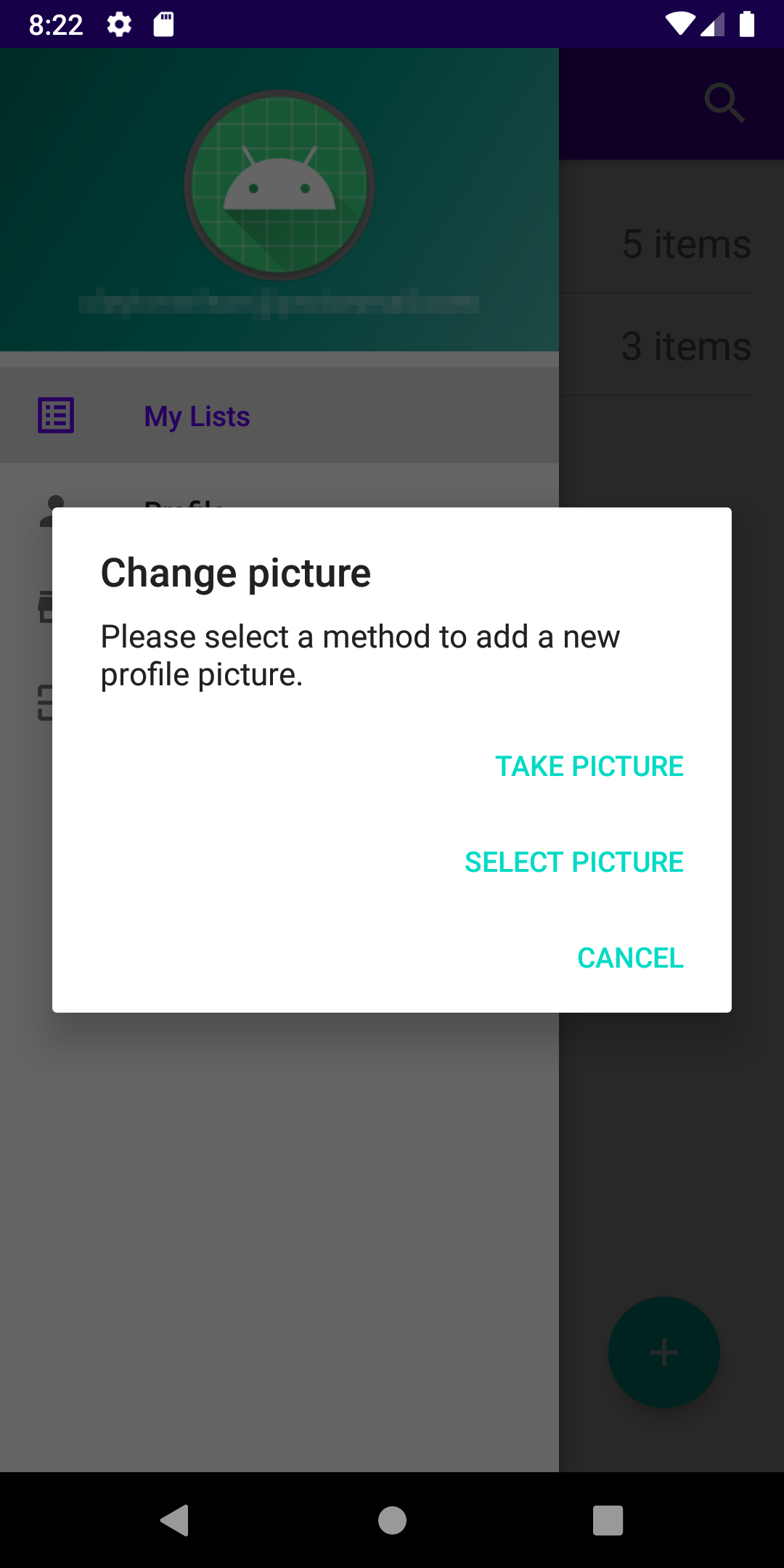Go to the home screen

pyautogui.click(x=392, y=1520)
